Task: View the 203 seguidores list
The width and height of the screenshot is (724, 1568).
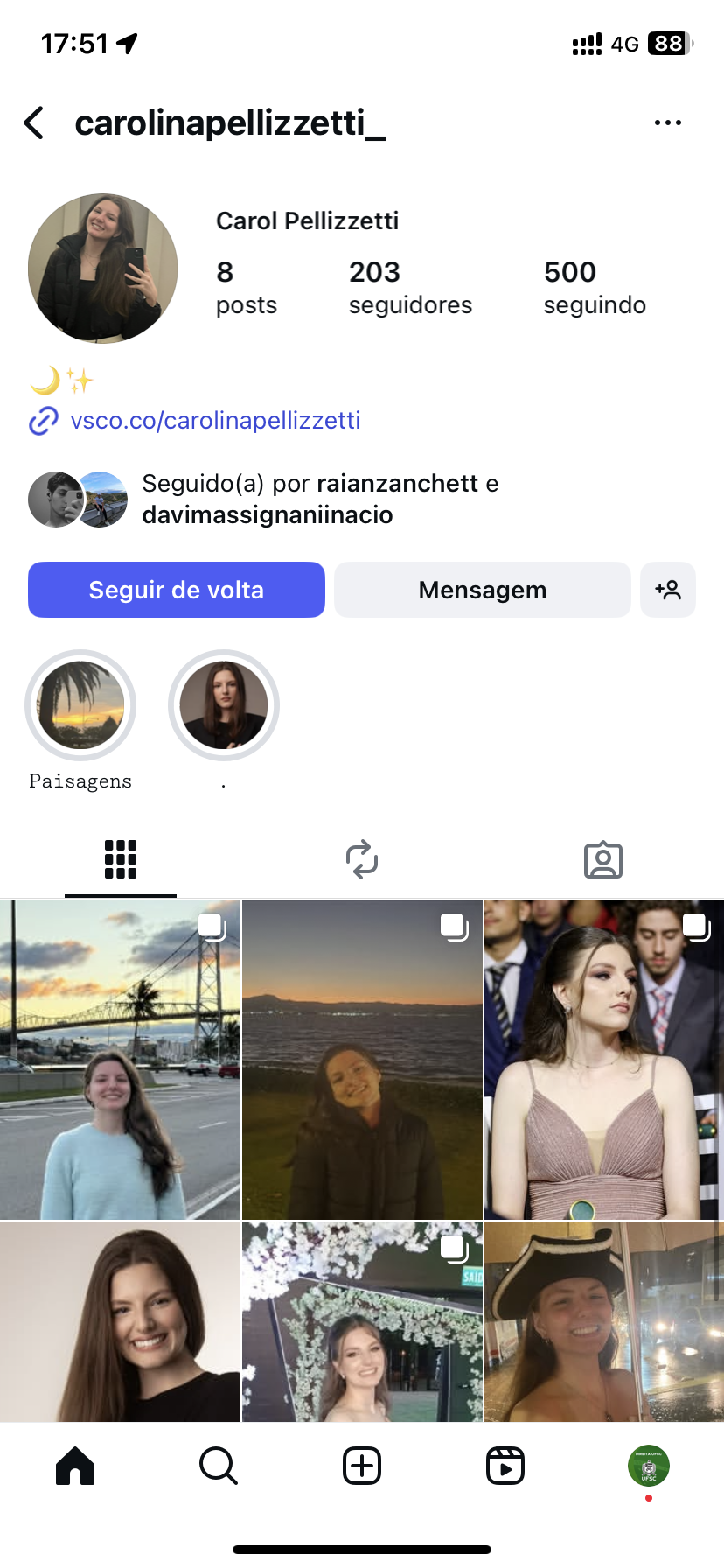Action: (410, 287)
